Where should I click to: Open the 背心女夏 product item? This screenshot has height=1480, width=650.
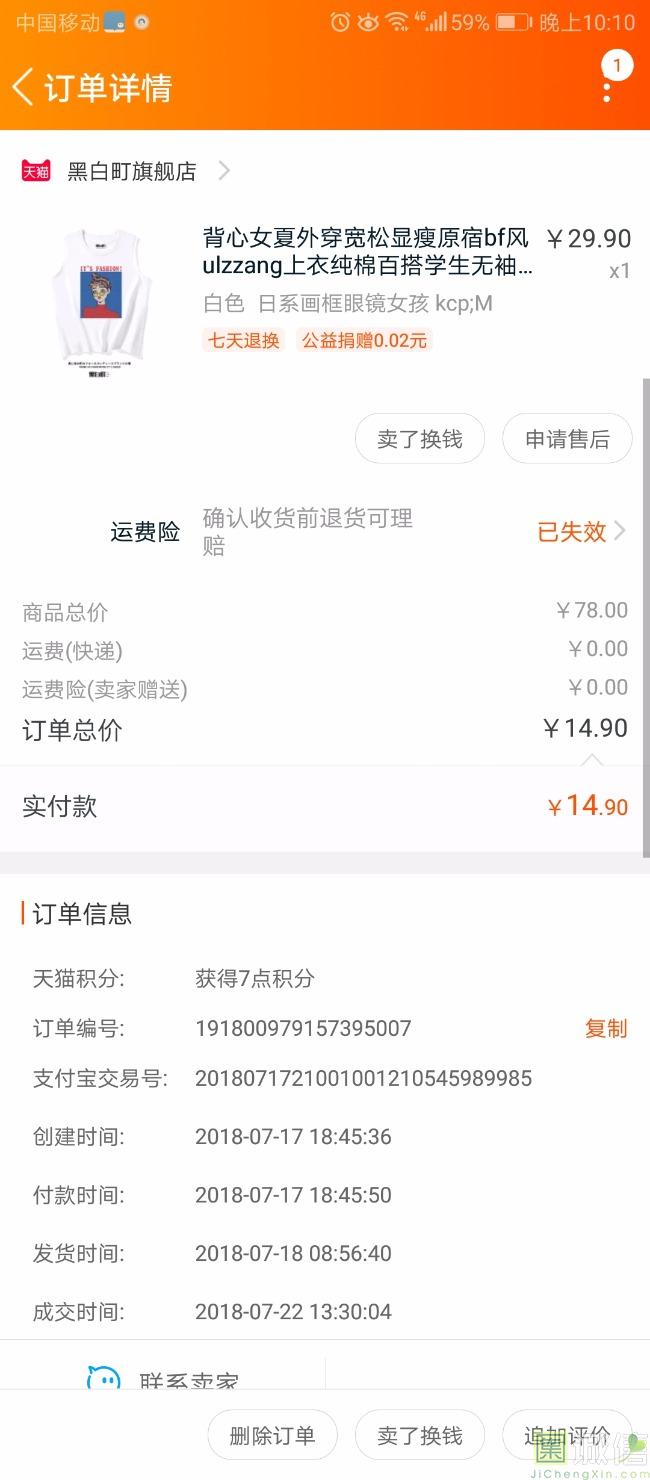(366, 254)
